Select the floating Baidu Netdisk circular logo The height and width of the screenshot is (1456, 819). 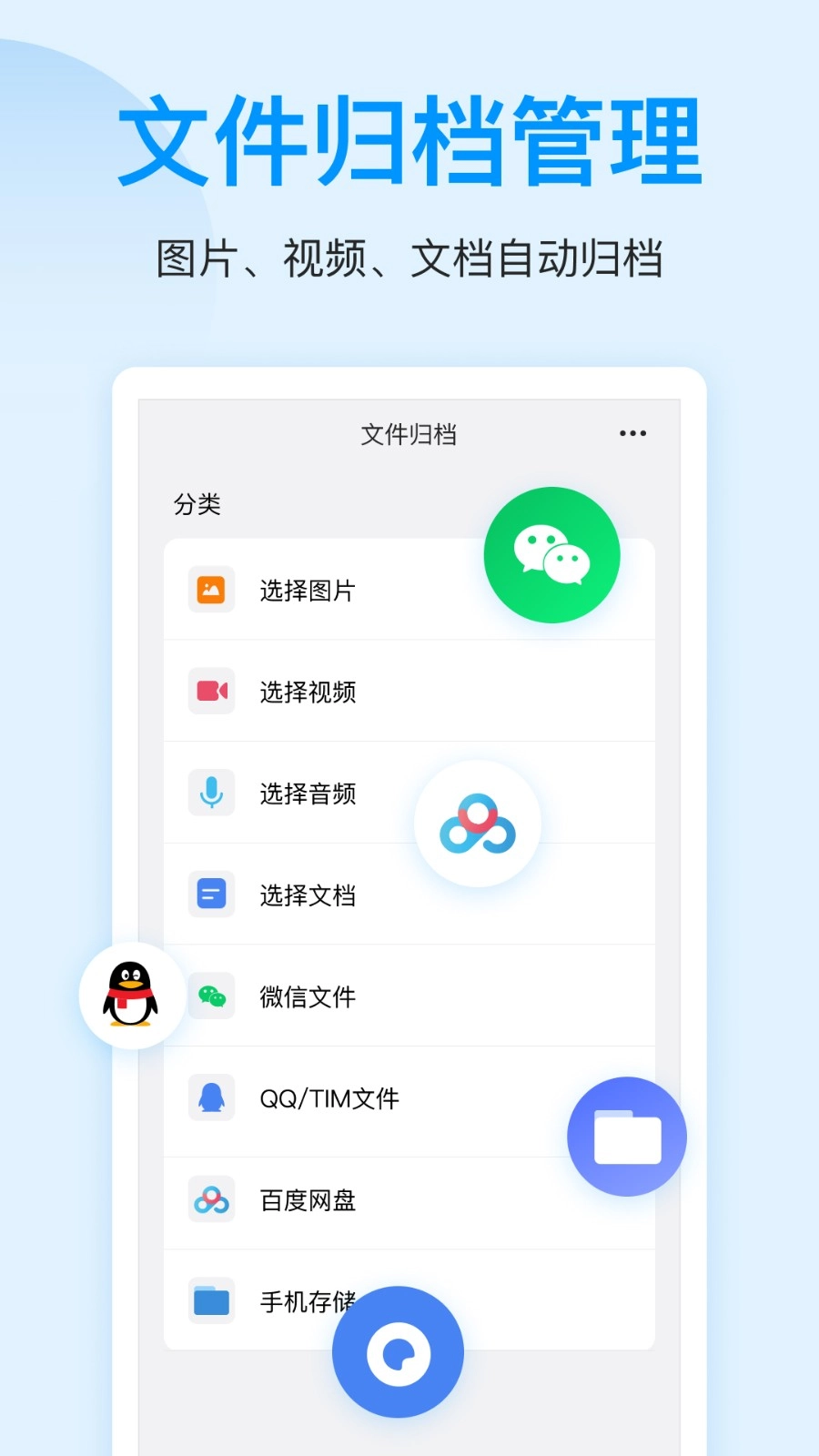(x=477, y=822)
